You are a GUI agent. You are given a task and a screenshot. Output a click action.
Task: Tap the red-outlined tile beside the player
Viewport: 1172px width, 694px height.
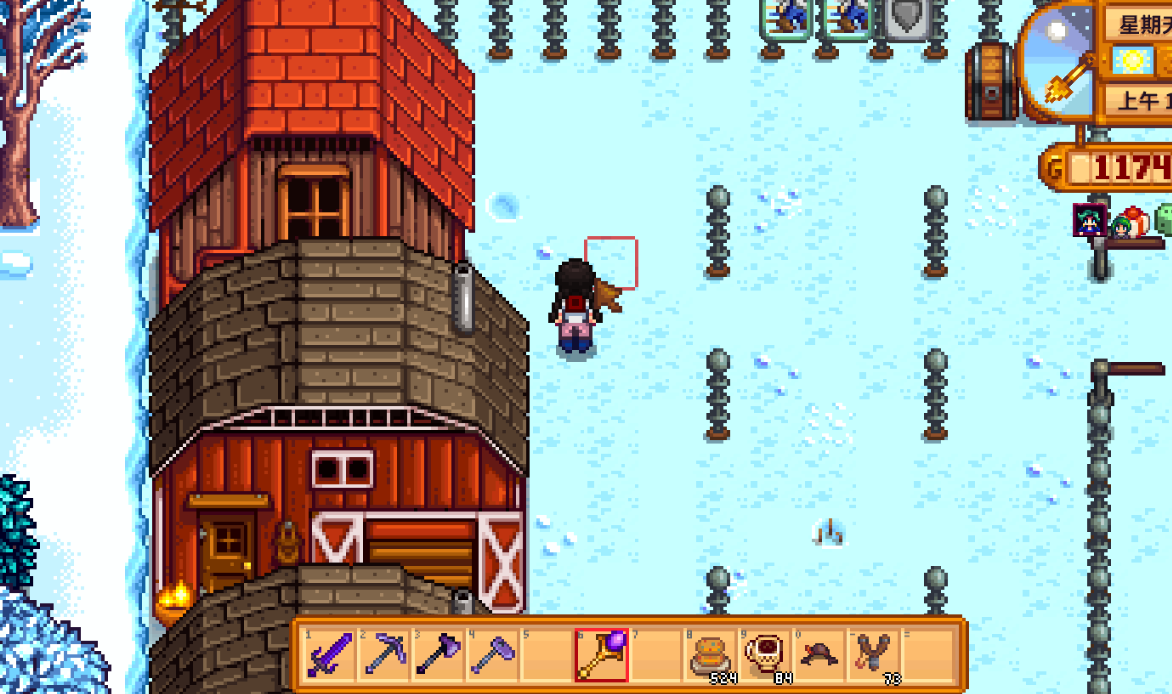click(611, 262)
